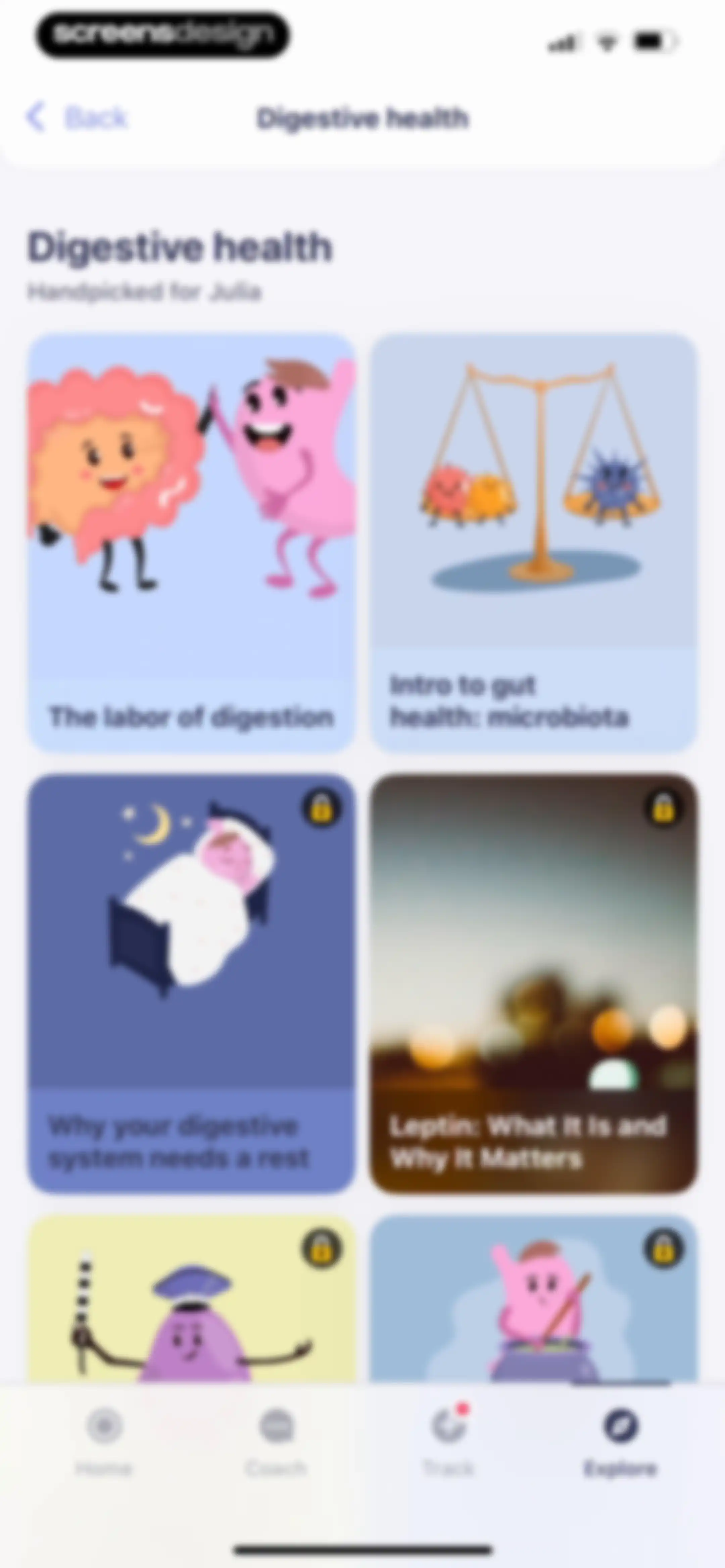
Task: Switch to the Home tab
Action: pos(104,1441)
